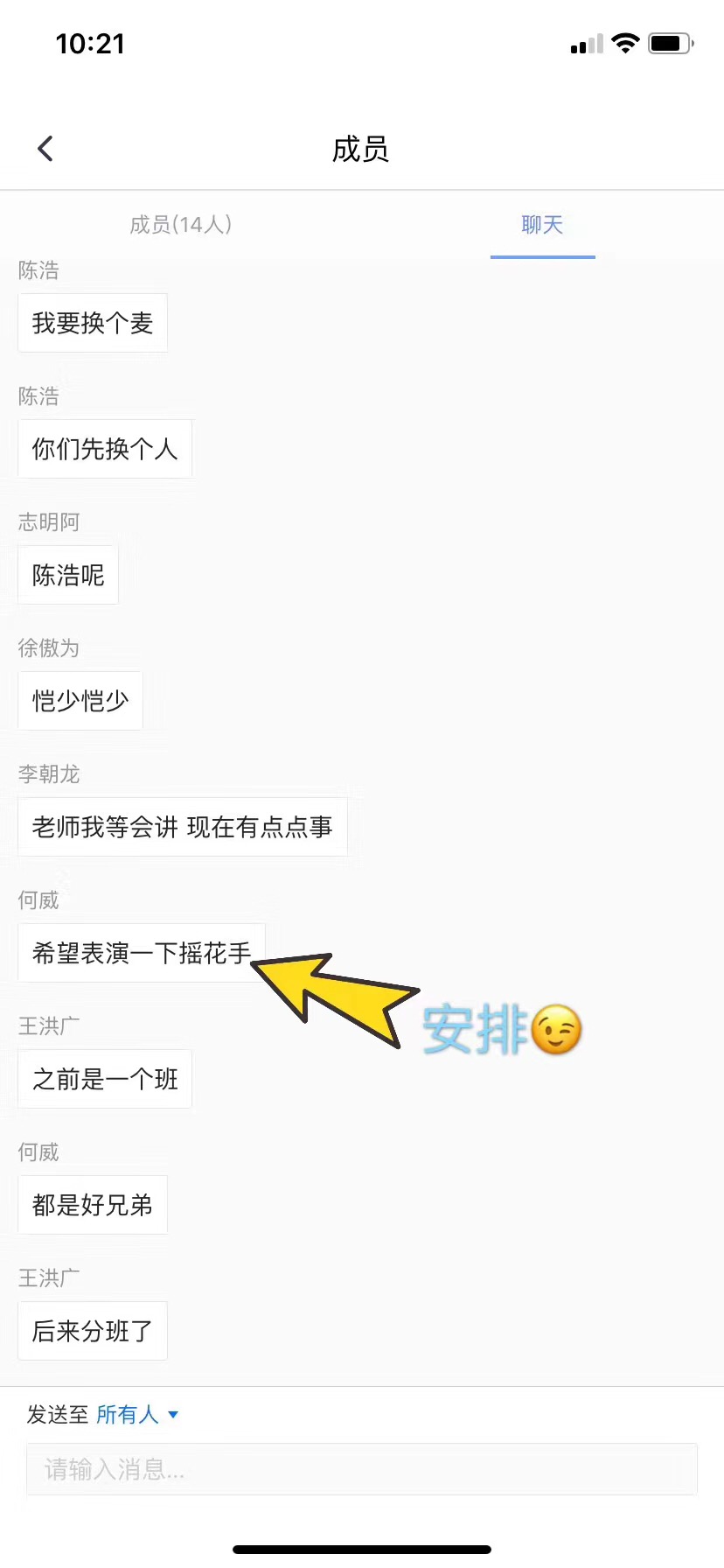Go back using the top-left arrow
Viewport: 724px width, 1568px height.
click(x=46, y=149)
